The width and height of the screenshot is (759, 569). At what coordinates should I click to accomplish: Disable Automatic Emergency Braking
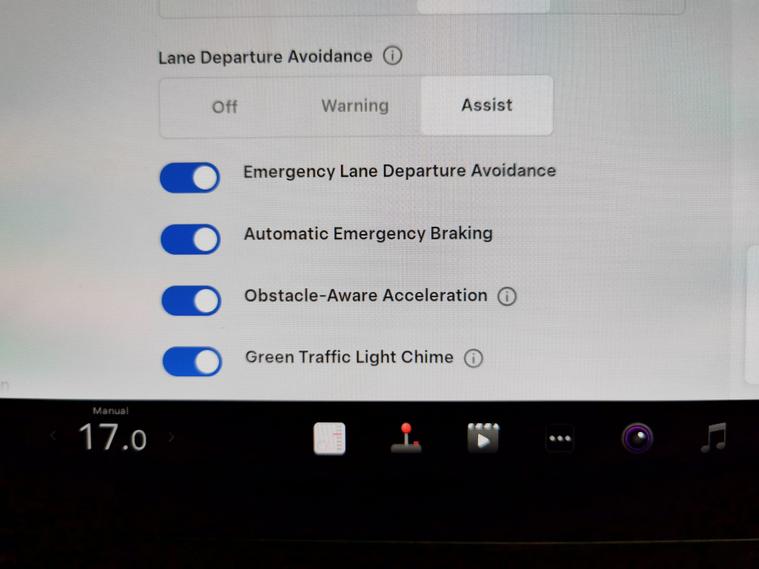190,239
